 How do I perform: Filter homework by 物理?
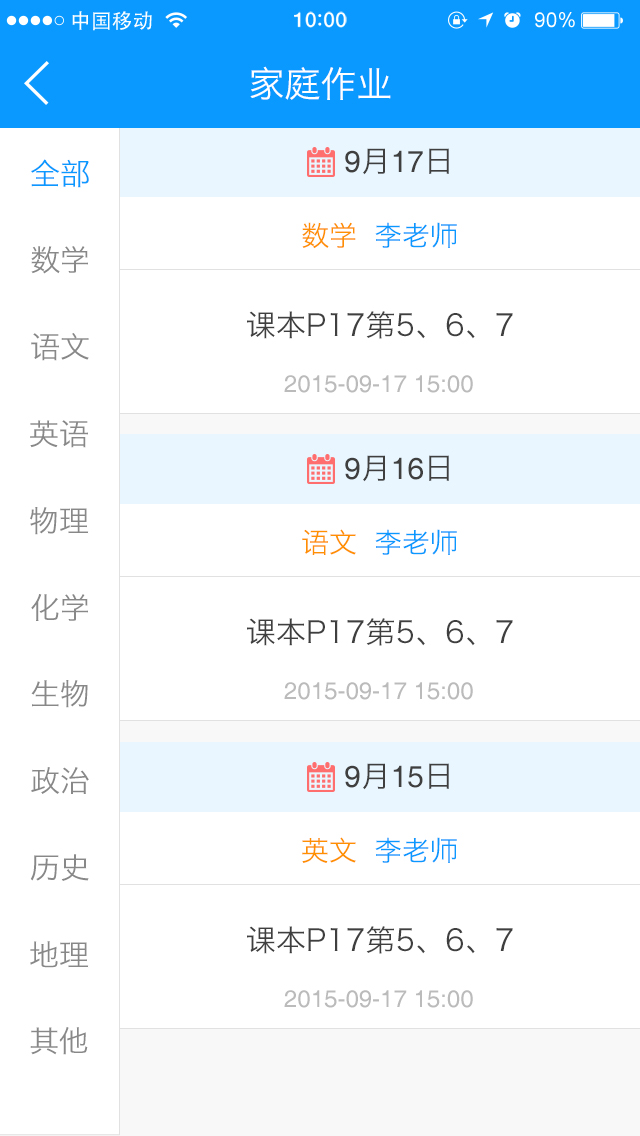[59, 521]
